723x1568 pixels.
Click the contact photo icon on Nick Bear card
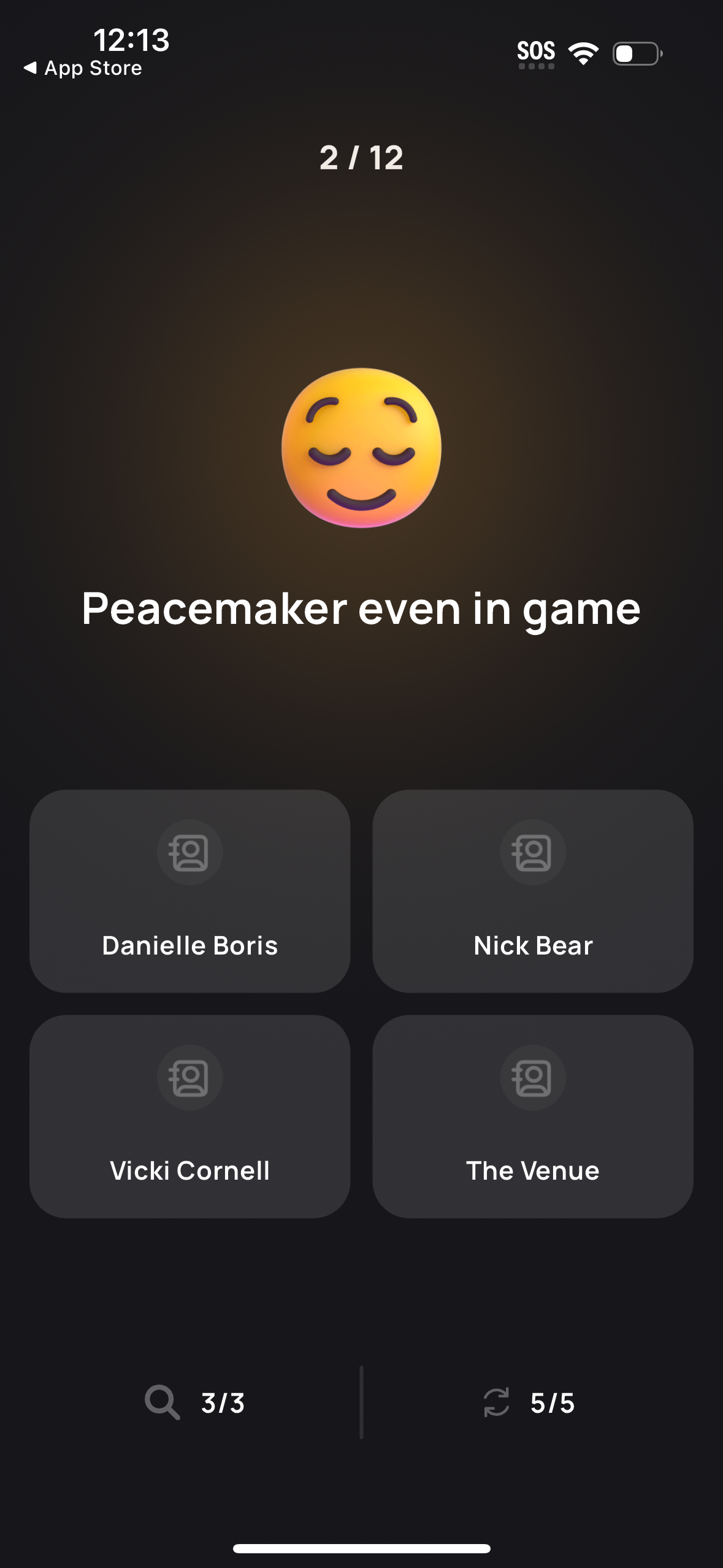[x=532, y=851]
